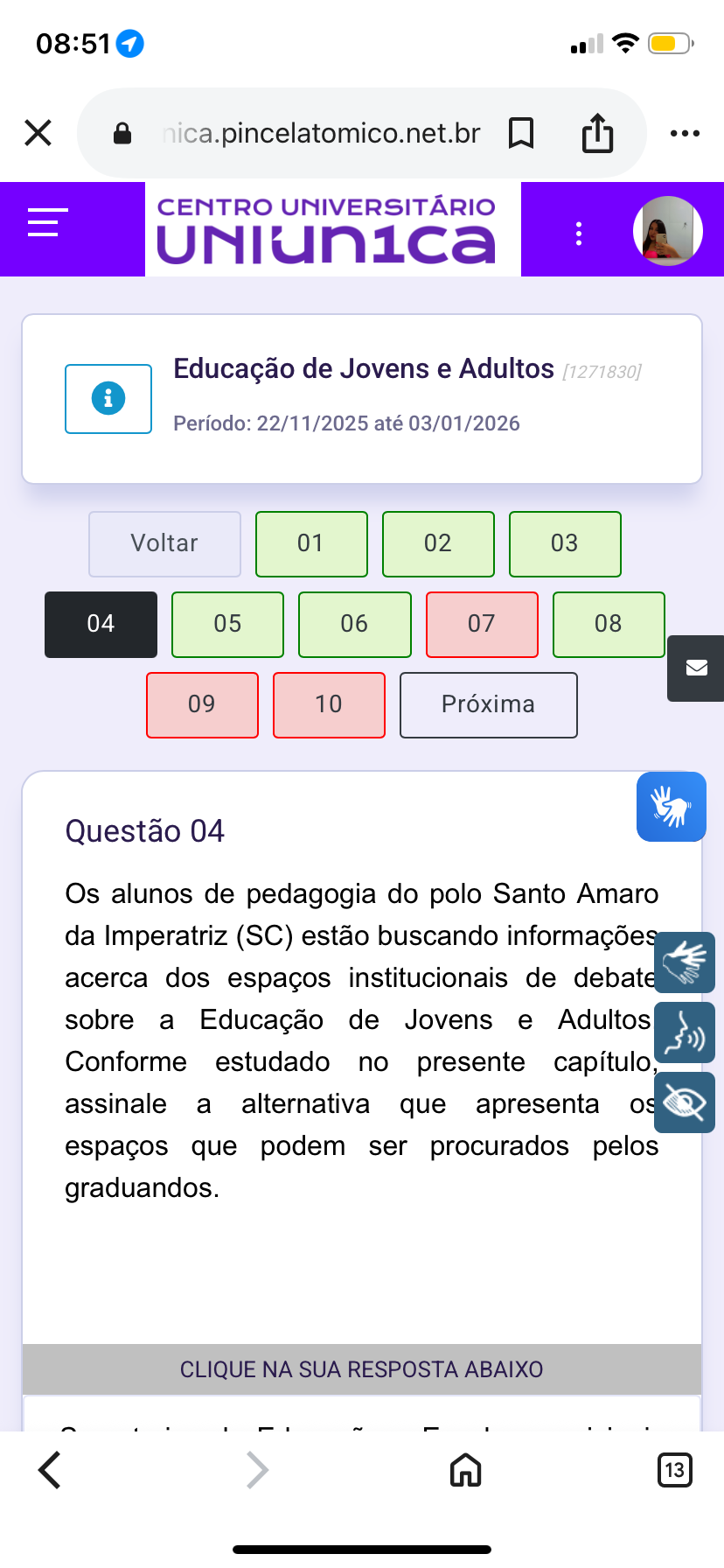Switch to question 10

tap(329, 704)
